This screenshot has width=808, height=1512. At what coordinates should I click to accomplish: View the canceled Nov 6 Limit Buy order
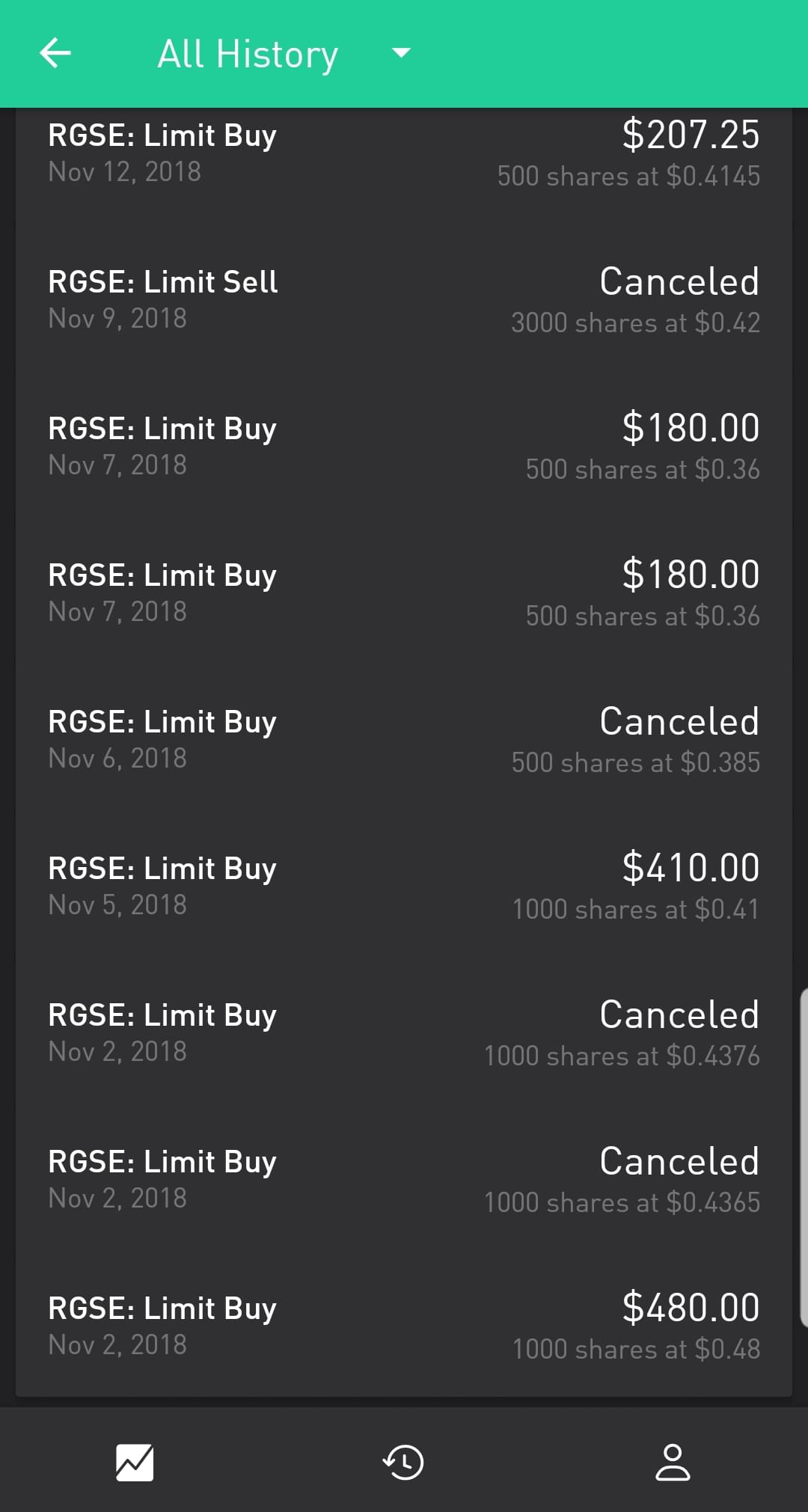404,740
